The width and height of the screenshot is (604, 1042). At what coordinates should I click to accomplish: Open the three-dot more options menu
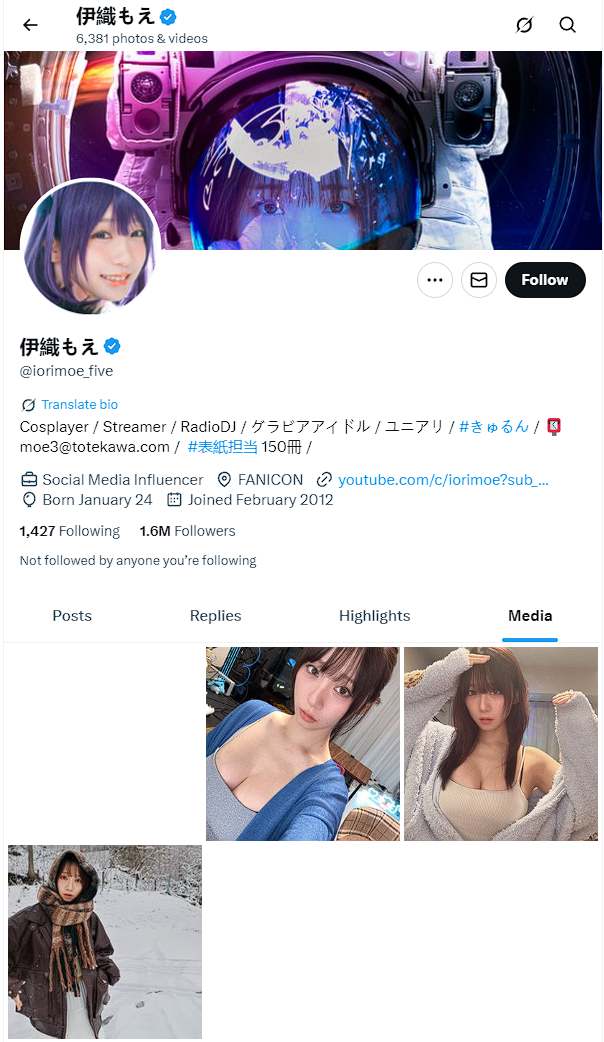tap(435, 280)
